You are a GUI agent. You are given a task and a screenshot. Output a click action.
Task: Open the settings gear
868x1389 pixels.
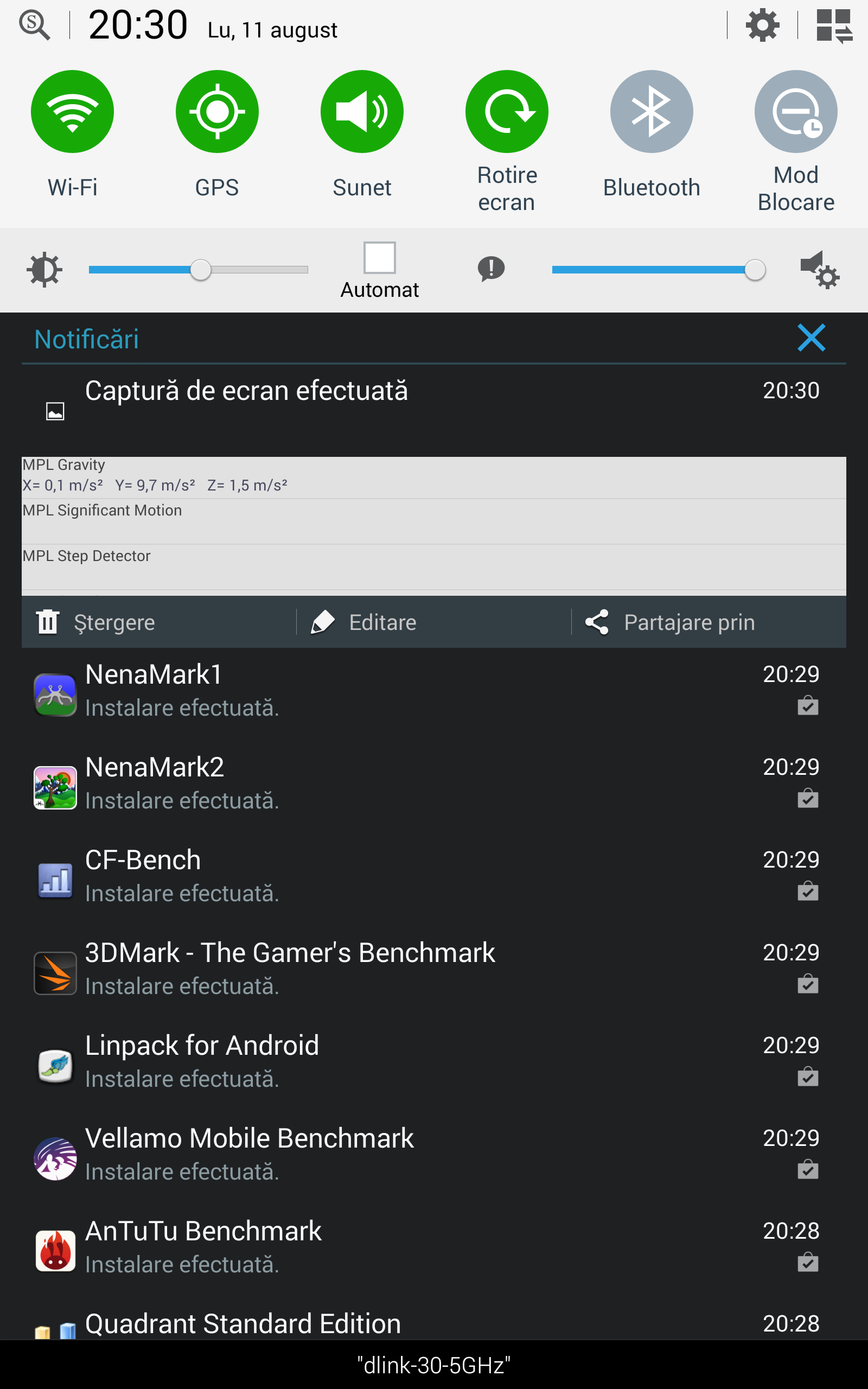(762, 26)
